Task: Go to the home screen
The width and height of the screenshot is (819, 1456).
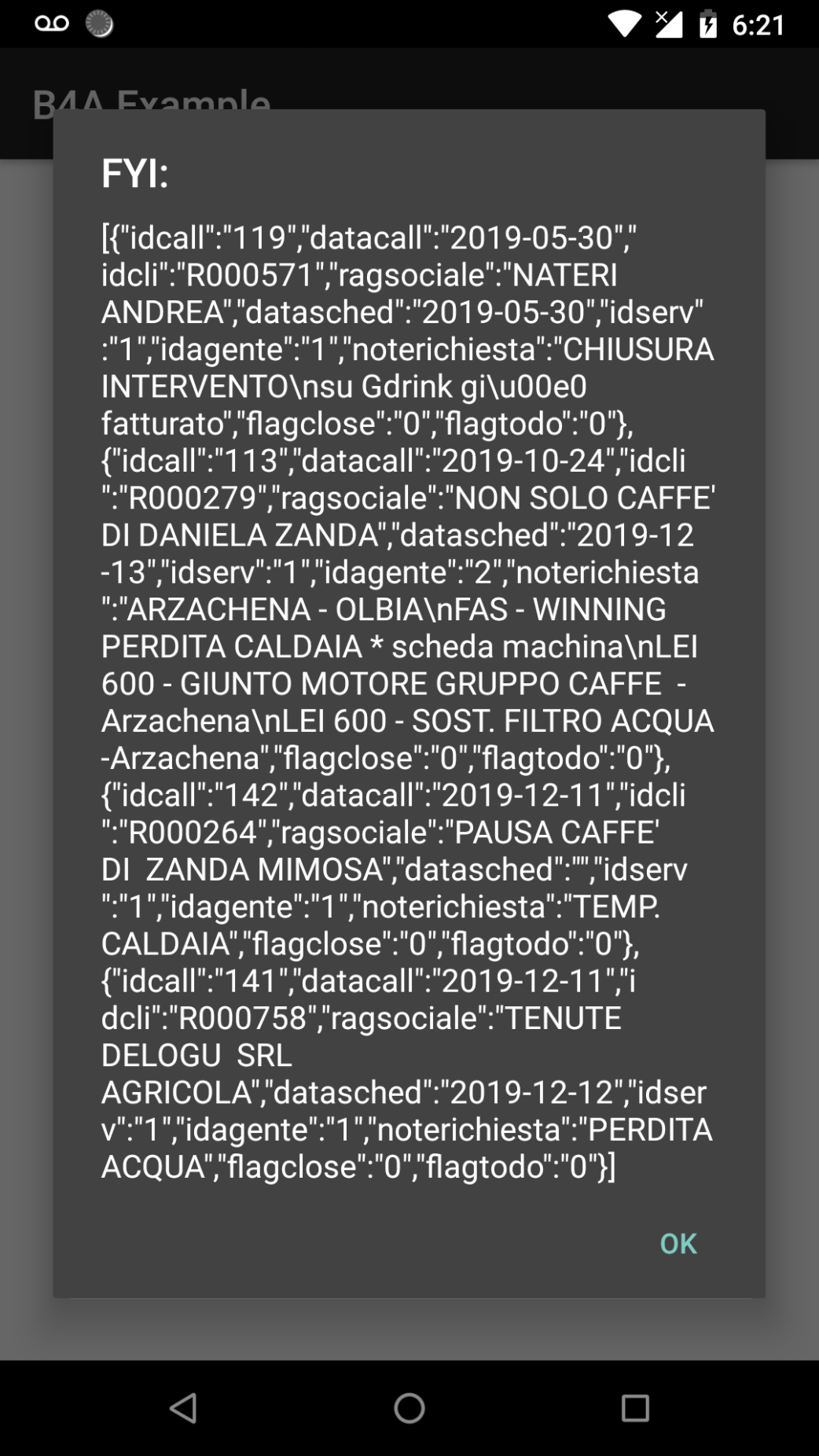Action: tap(409, 1407)
